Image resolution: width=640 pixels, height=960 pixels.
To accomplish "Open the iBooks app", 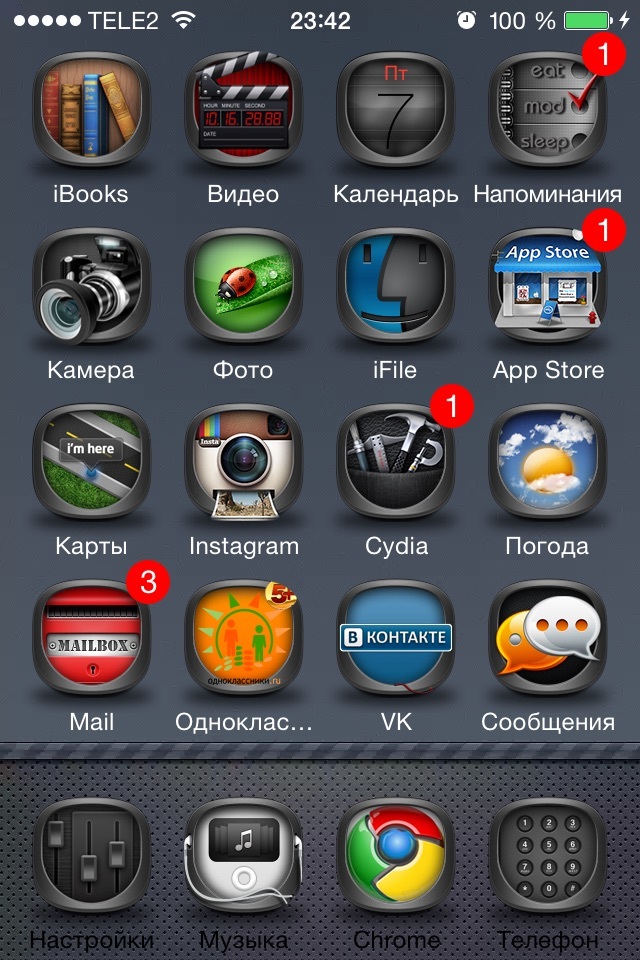I will (x=90, y=112).
